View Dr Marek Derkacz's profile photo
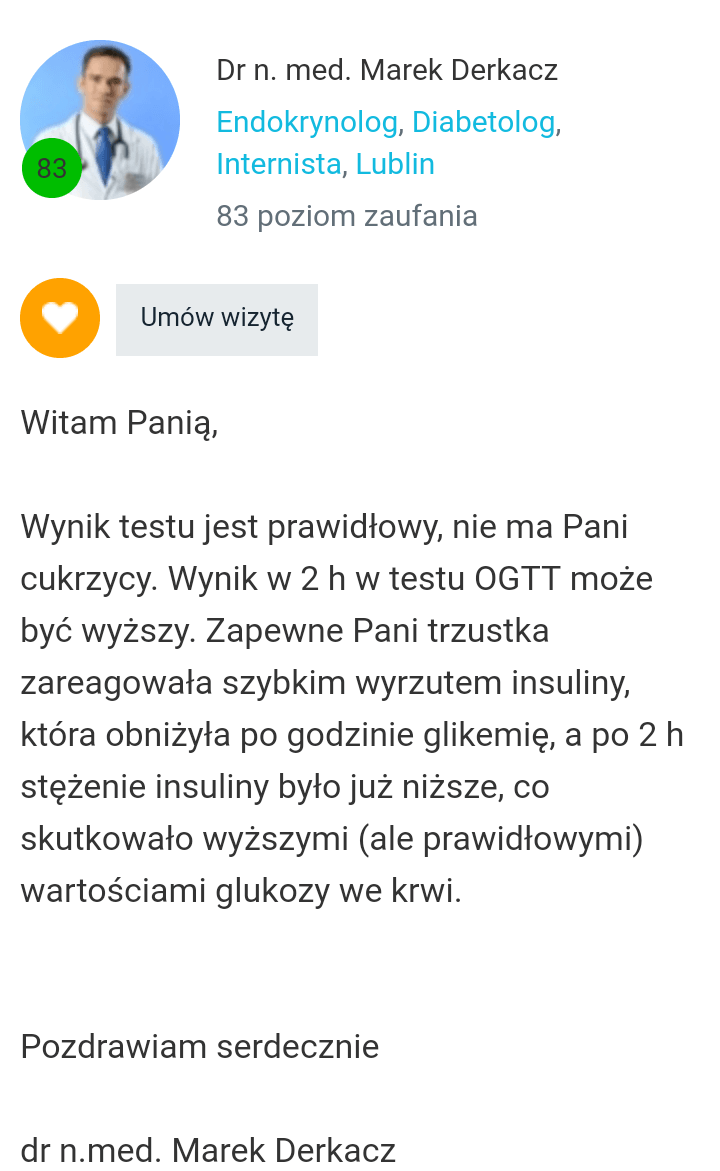Screen dimensions: 720x1171 point(100,119)
